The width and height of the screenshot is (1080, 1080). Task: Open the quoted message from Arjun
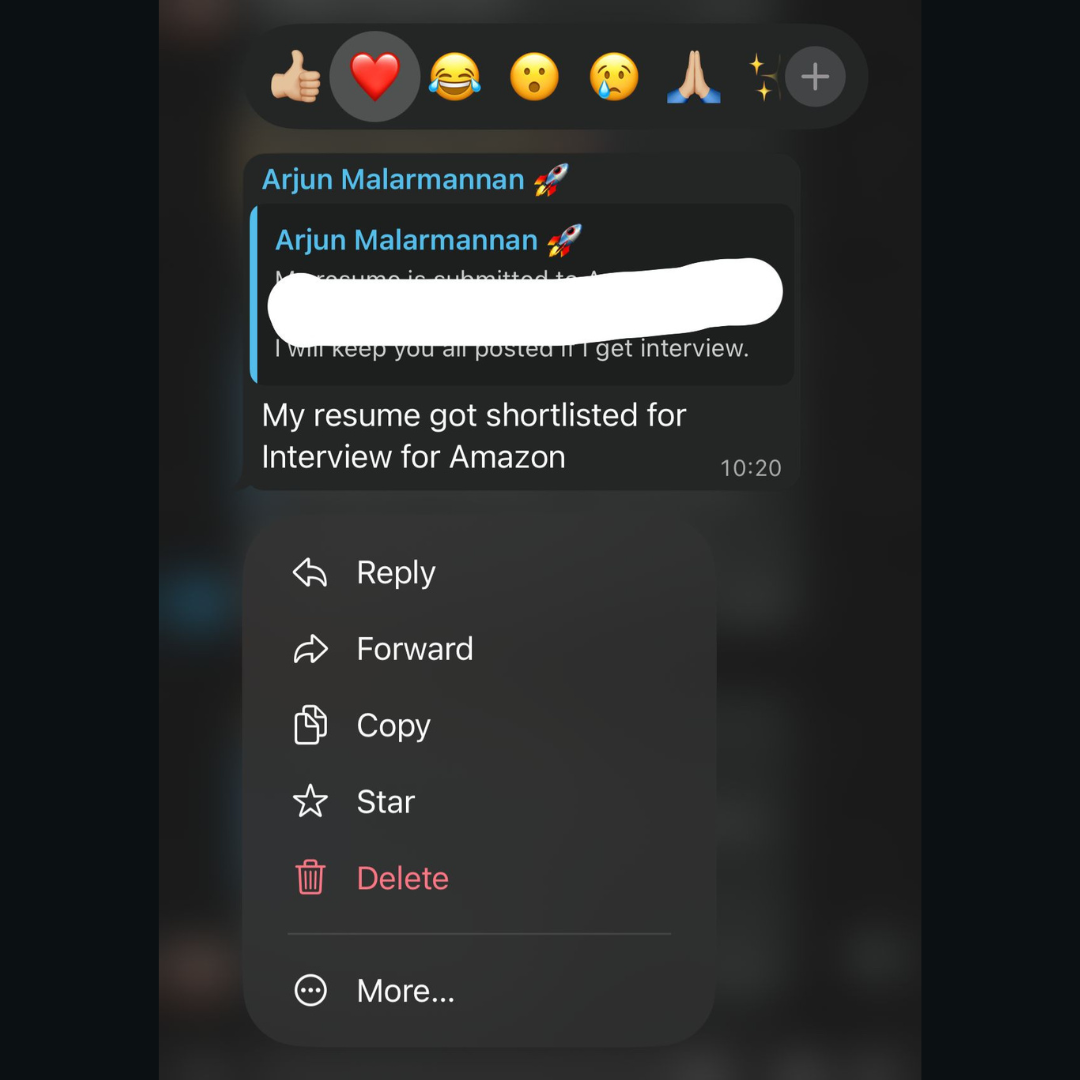520,295
